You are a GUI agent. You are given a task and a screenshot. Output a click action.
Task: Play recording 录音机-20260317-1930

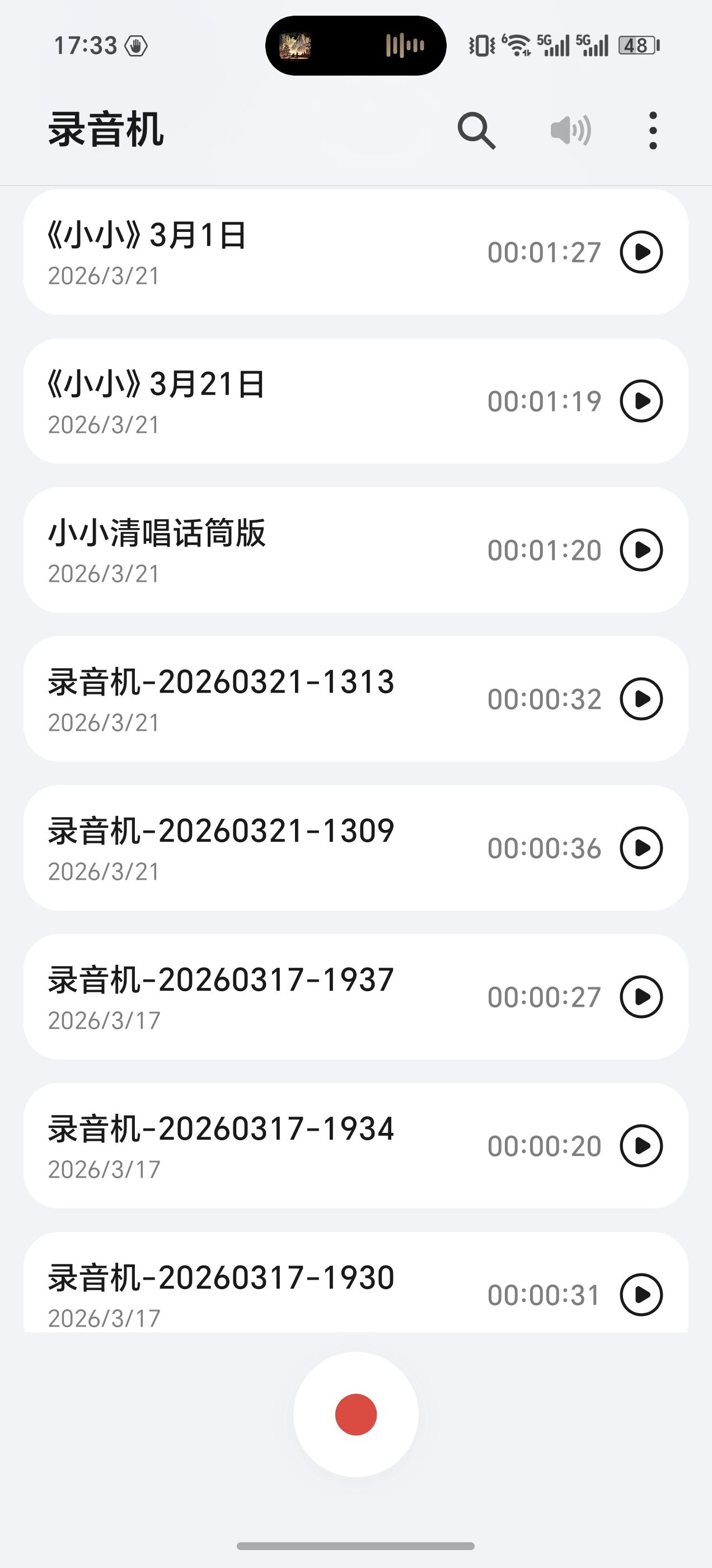click(x=641, y=1295)
